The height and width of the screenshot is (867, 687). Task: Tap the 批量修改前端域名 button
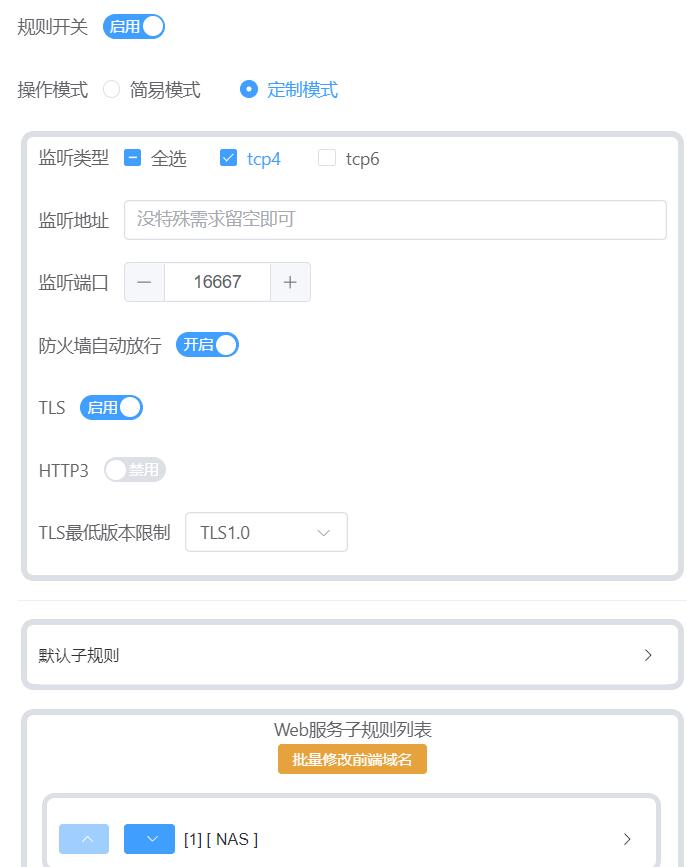(352, 759)
